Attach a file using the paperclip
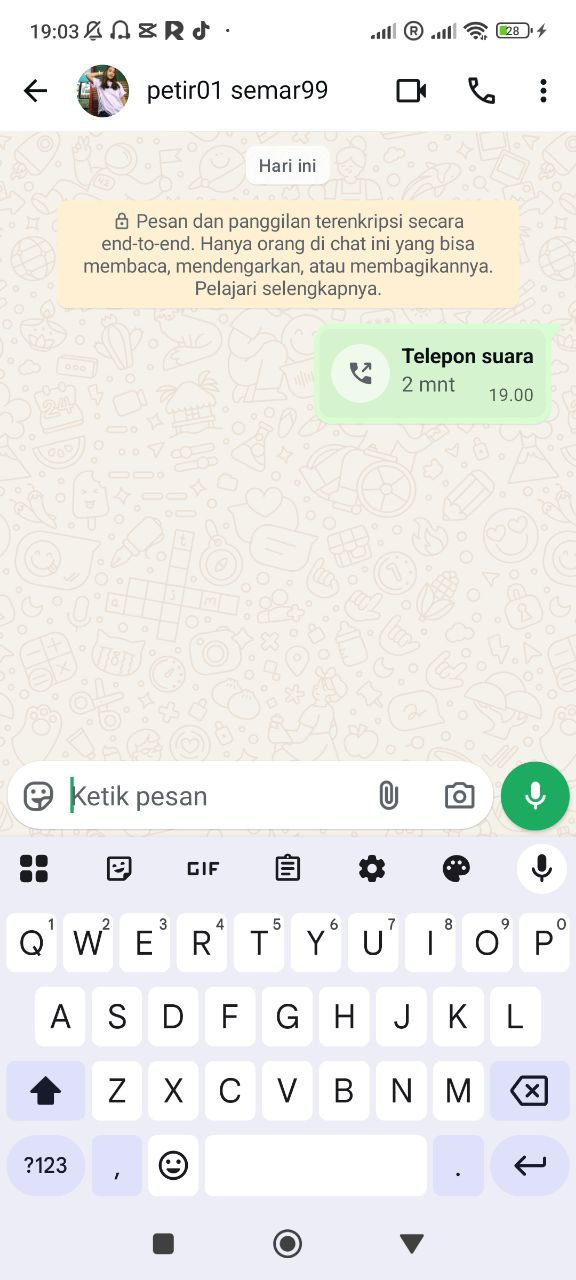 (388, 796)
